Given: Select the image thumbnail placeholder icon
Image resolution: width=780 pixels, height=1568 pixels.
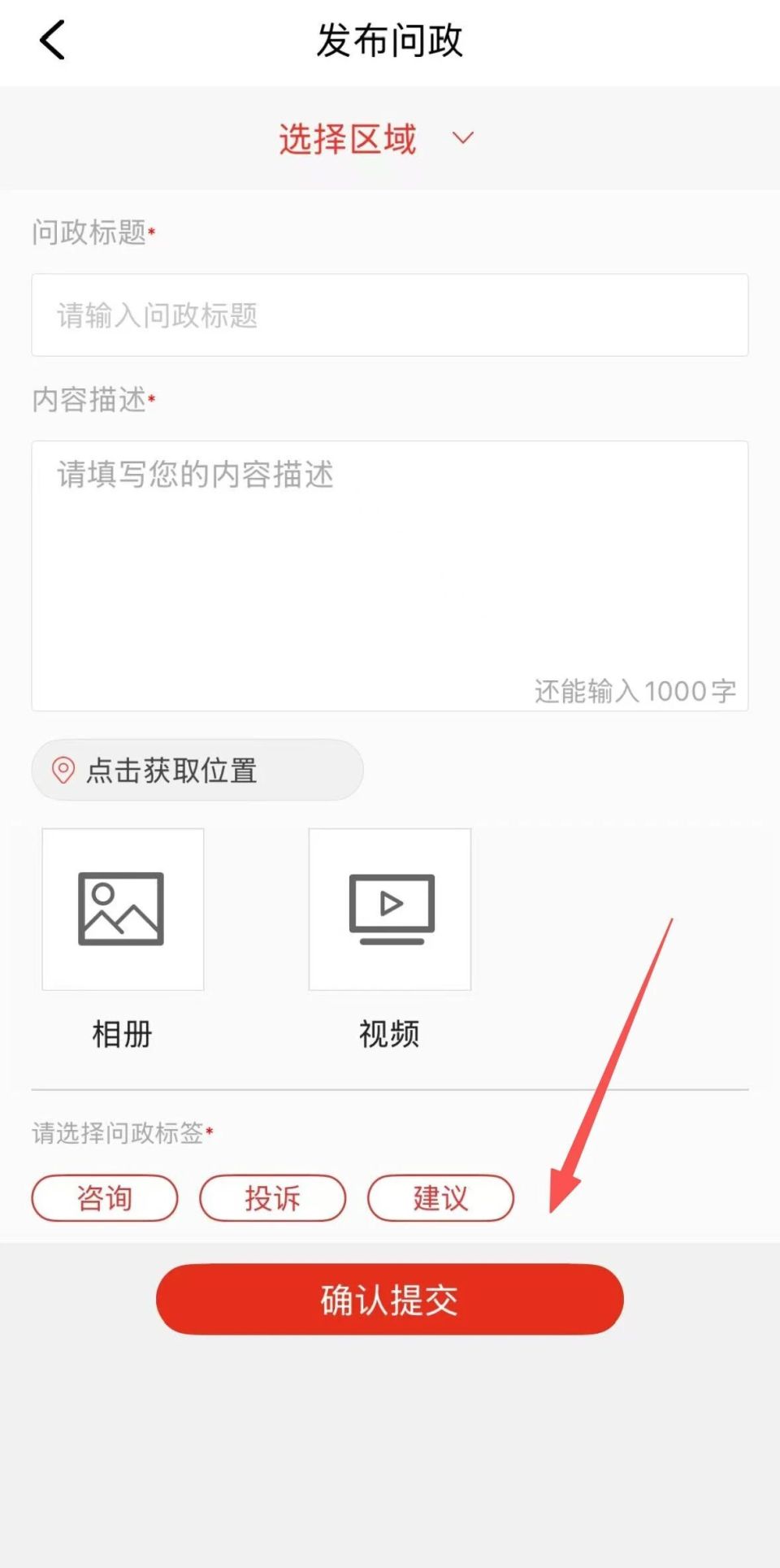Looking at the screenshot, I should coord(121,908).
